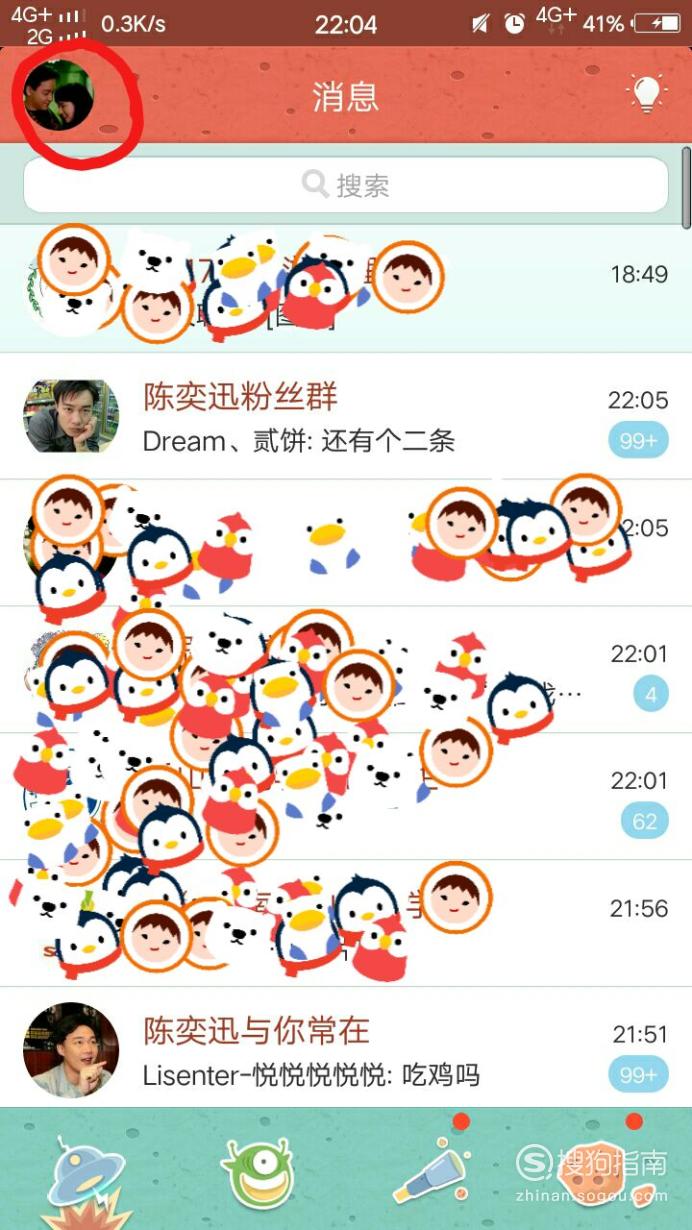Tap the light bulb icon
Viewport: 692px width, 1230px height.
click(647, 94)
